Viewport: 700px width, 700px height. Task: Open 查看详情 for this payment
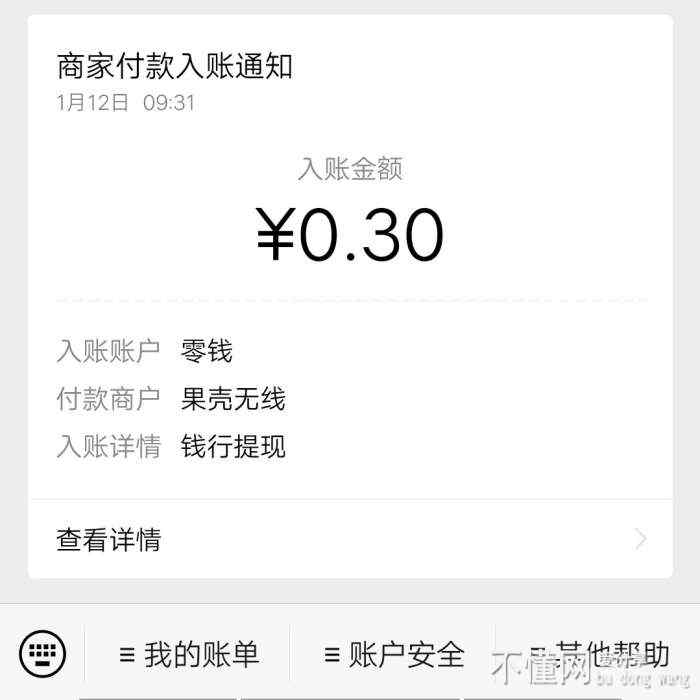350,540
